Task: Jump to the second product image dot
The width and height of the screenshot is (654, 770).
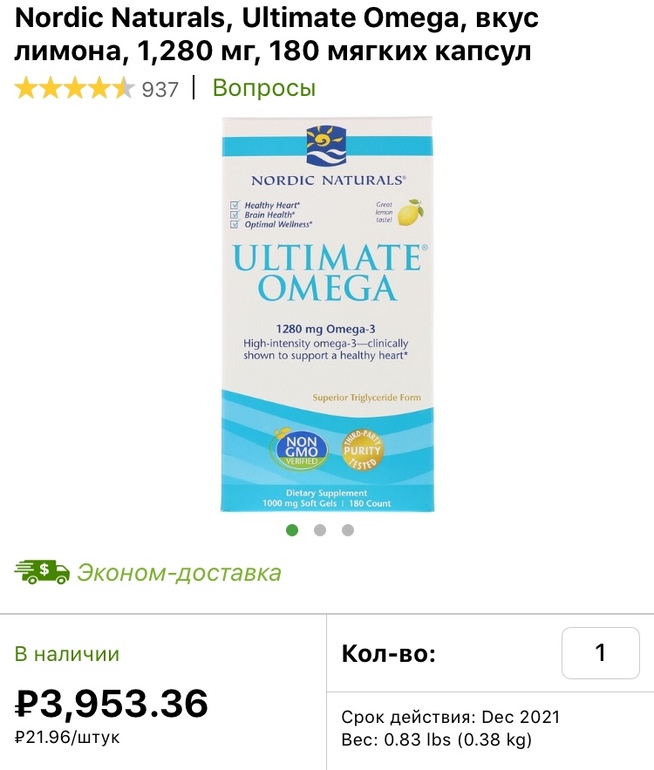Action: point(320,530)
